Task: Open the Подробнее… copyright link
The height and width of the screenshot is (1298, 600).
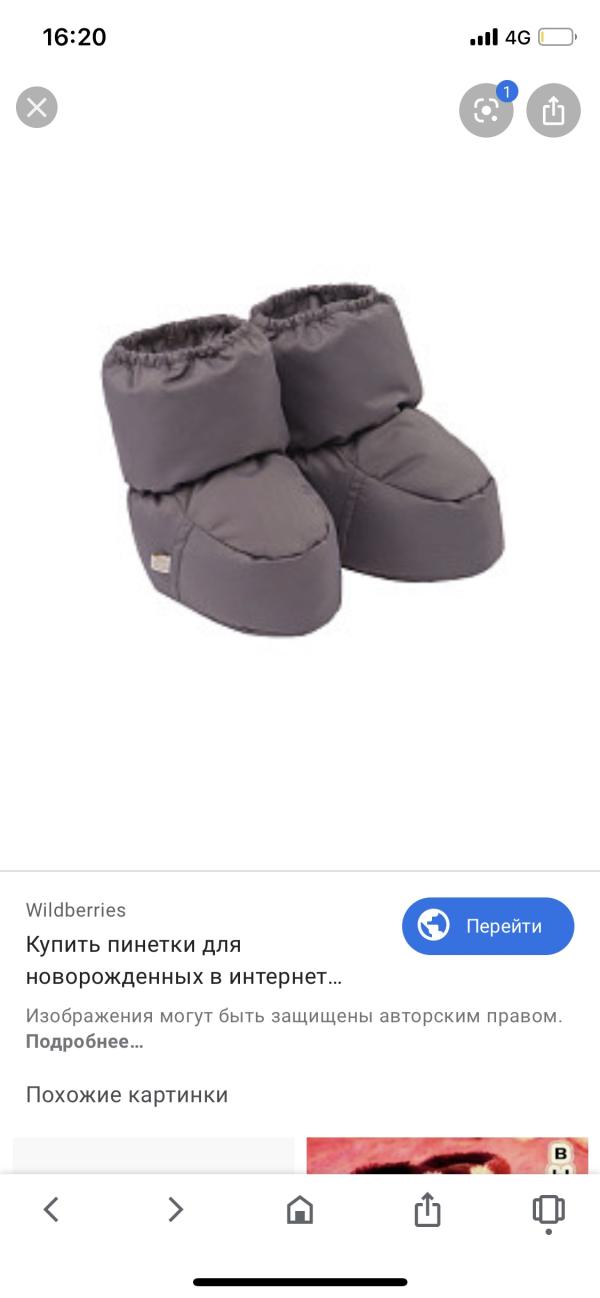Action: click(84, 1041)
